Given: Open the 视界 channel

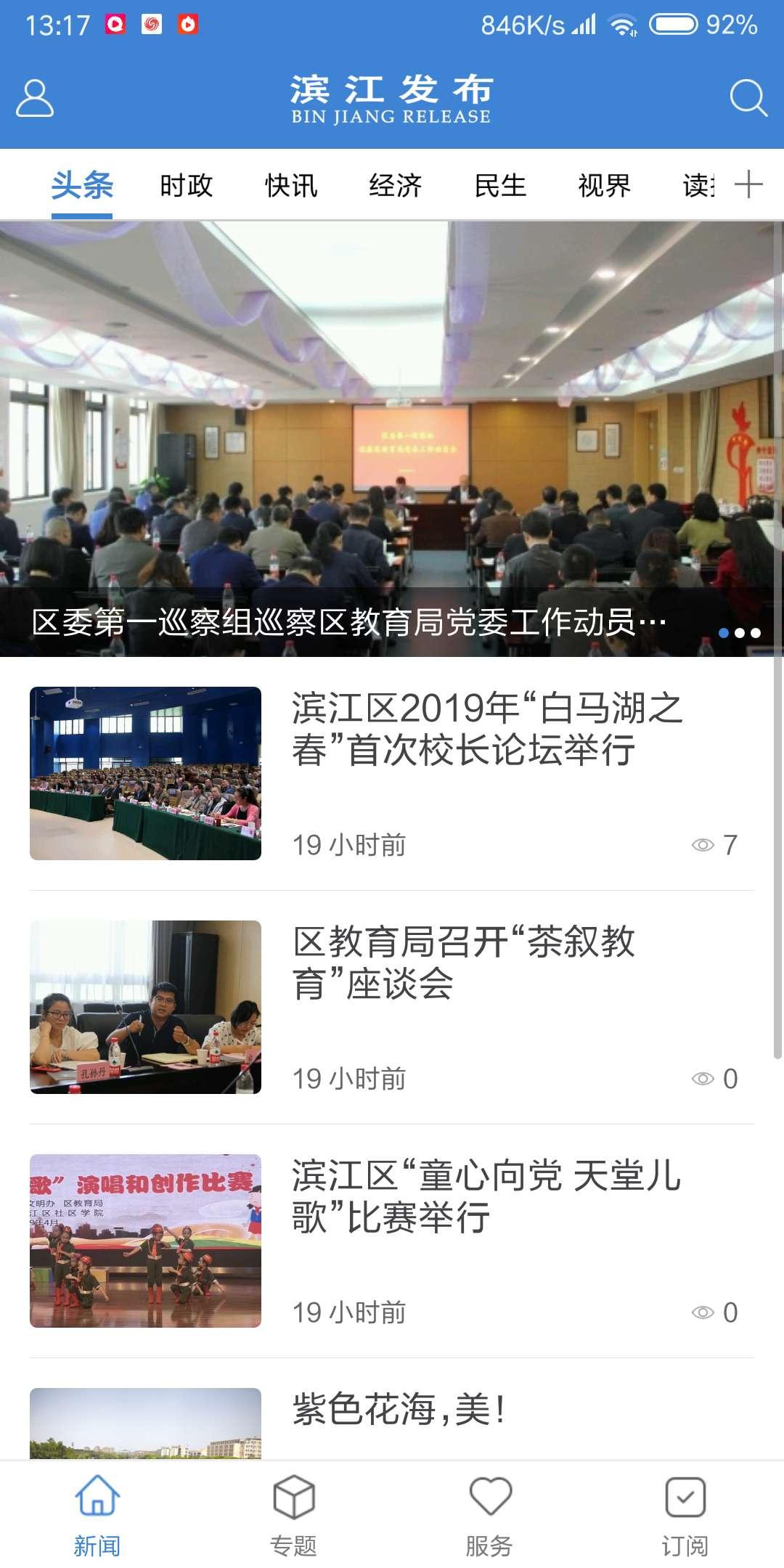Looking at the screenshot, I should 604,186.
